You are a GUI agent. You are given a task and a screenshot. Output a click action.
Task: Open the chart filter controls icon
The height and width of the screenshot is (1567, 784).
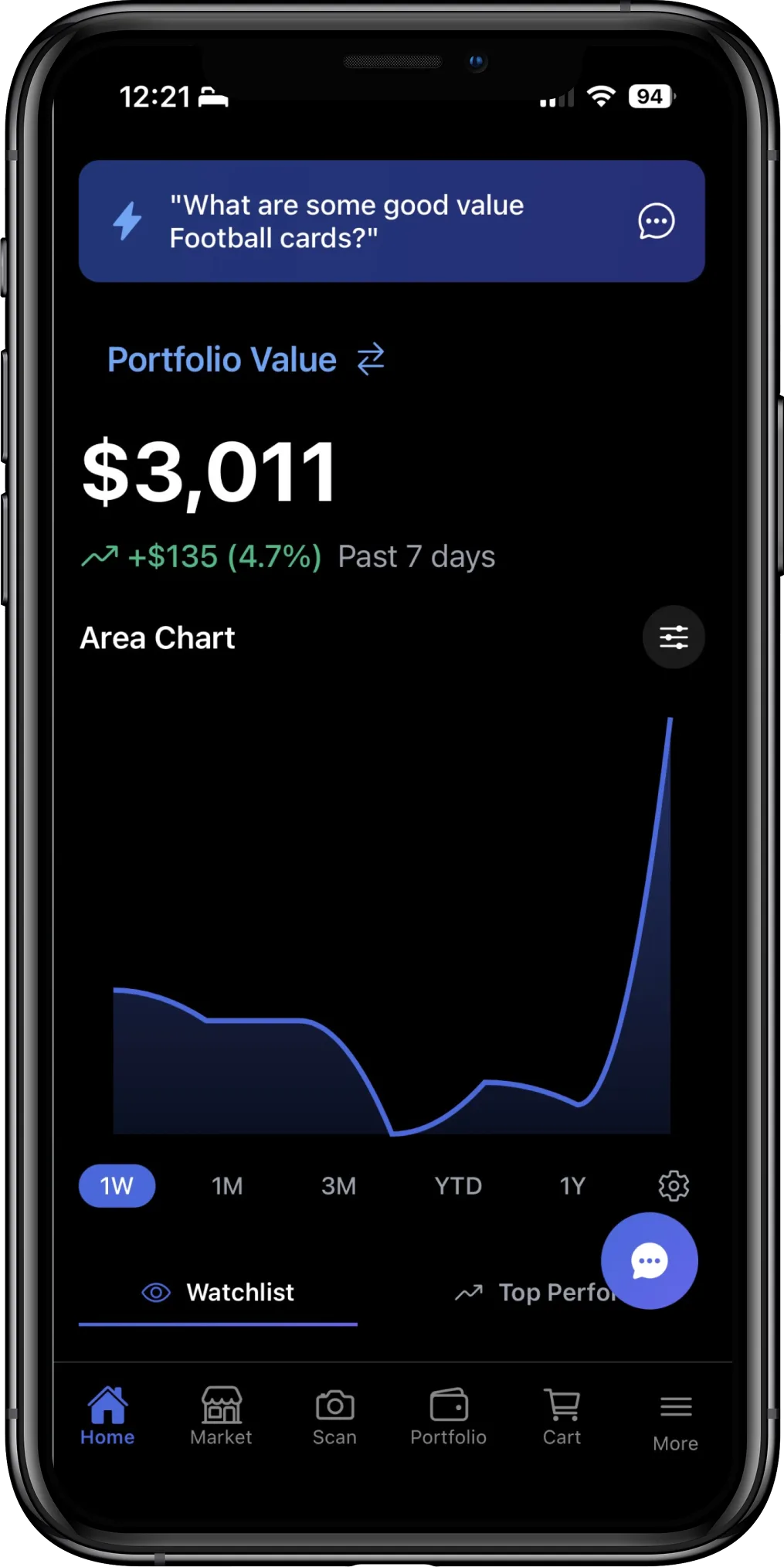pyautogui.click(x=673, y=637)
